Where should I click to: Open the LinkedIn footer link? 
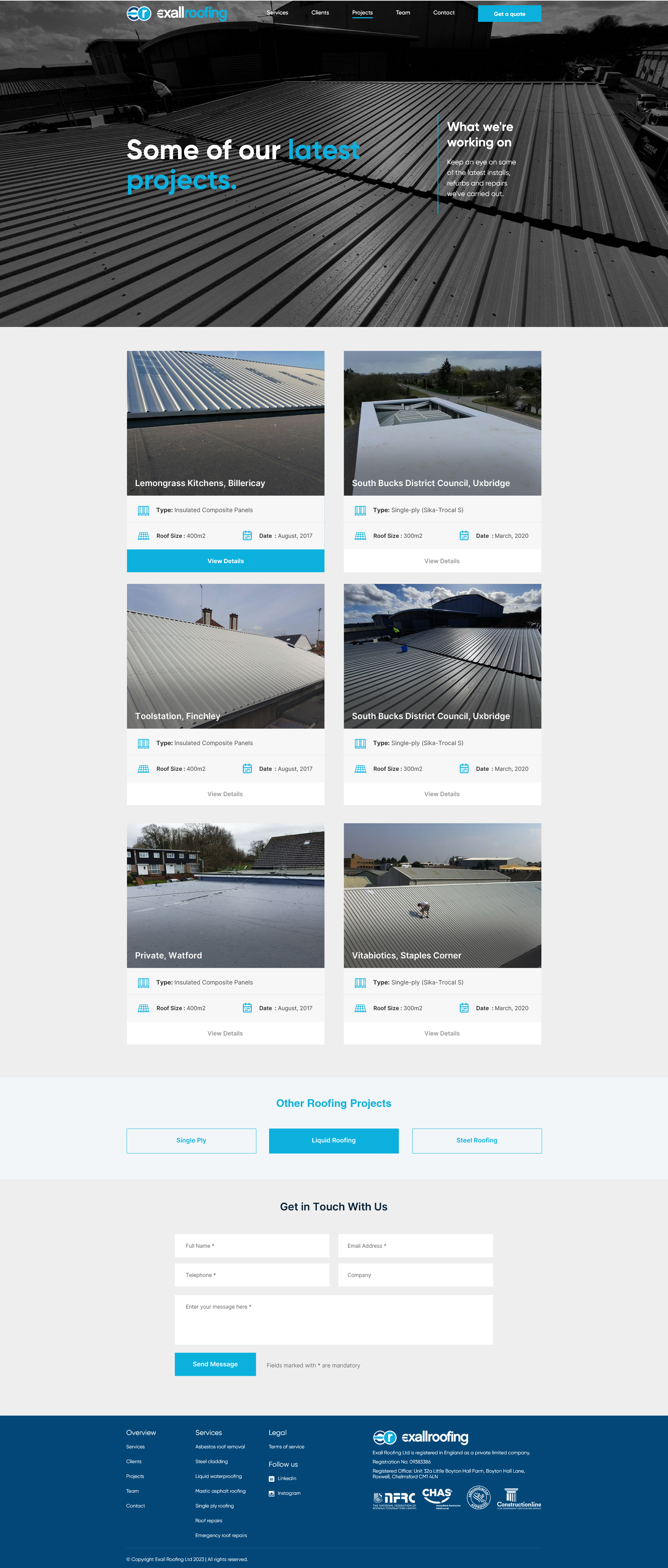click(x=287, y=1479)
